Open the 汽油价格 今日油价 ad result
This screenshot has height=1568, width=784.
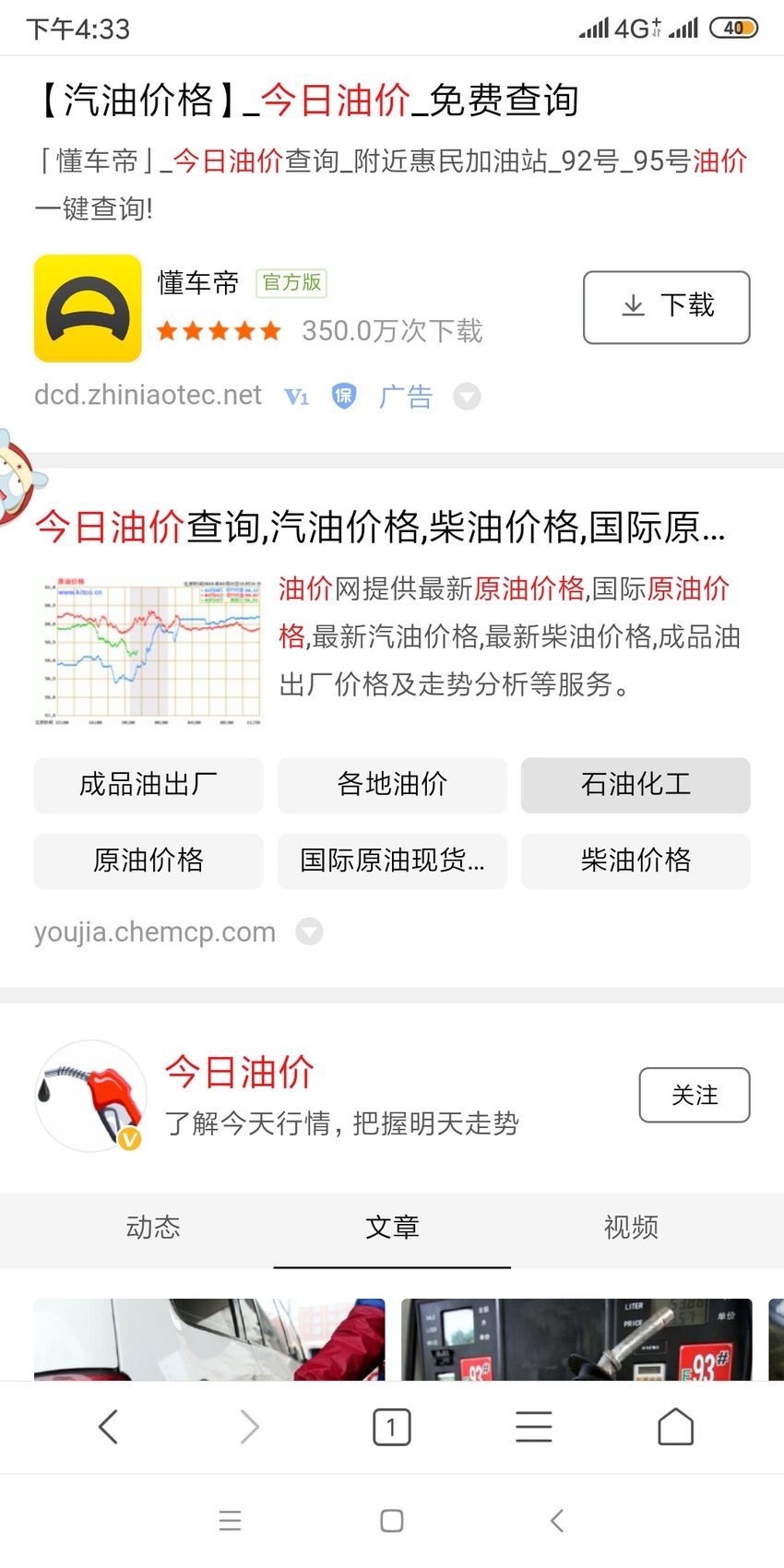(x=306, y=101)
